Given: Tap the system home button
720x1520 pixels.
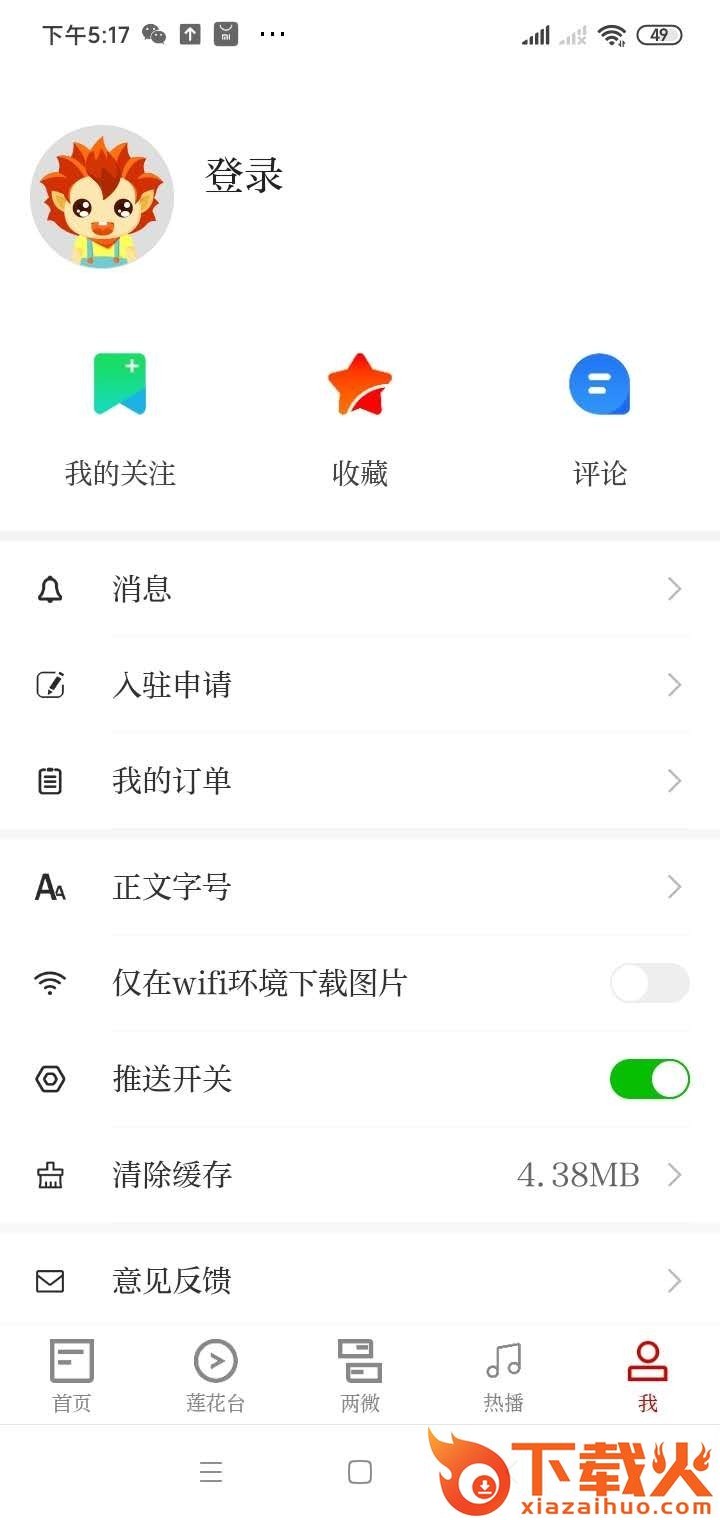Looking at the screenshot, I should tap(360, 1472).
